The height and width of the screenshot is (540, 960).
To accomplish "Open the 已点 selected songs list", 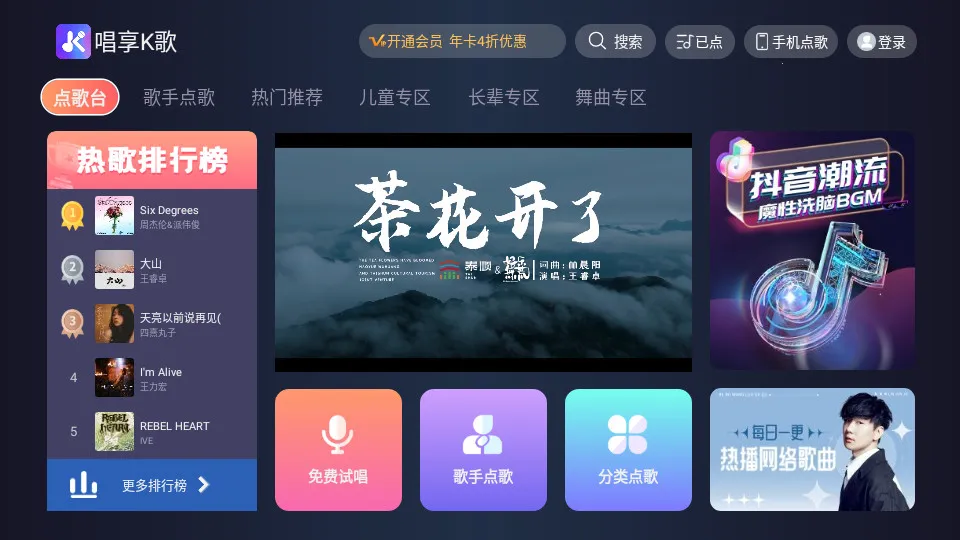I will pyautogui.click(x=699, y=42).
